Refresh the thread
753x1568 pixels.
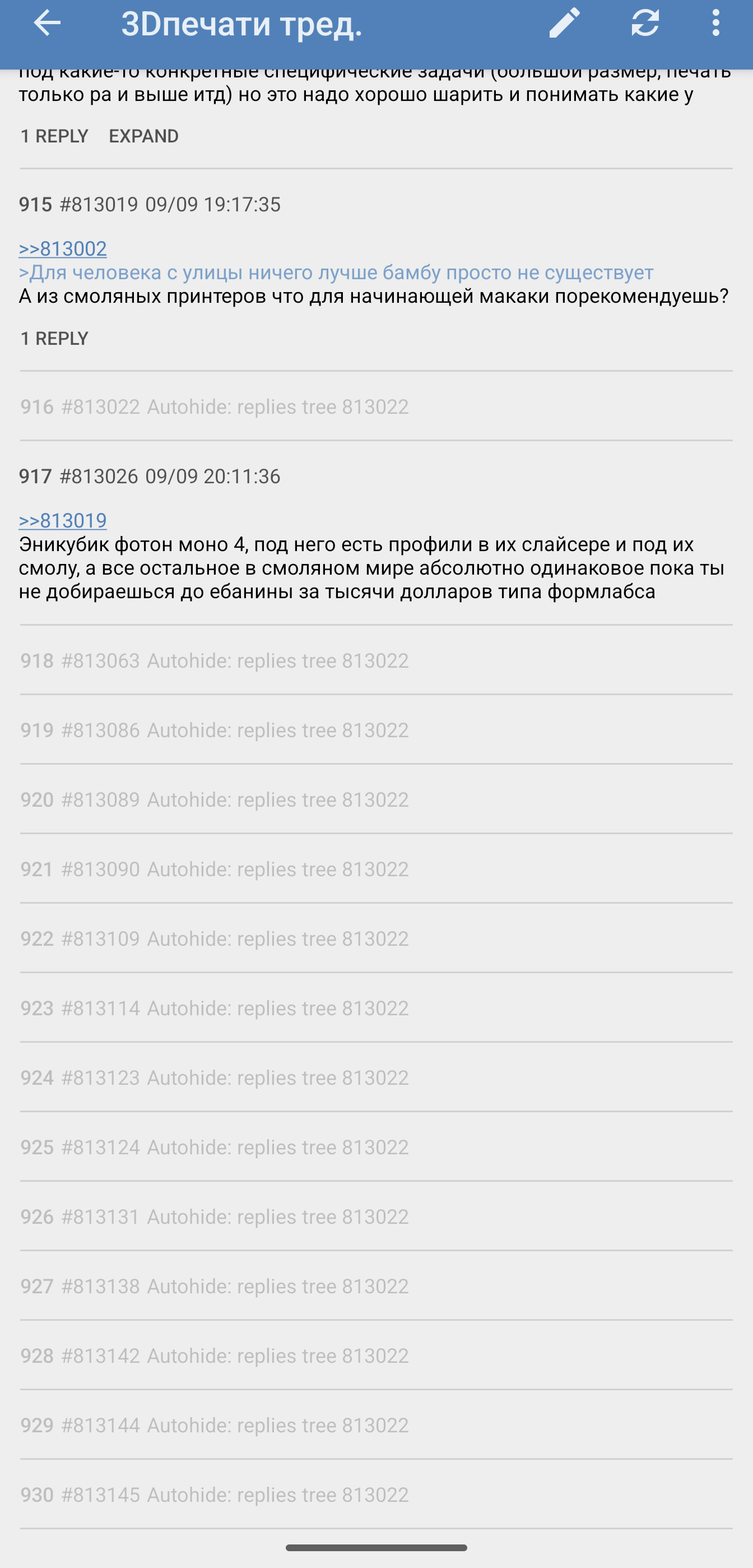tap(645, 24)
